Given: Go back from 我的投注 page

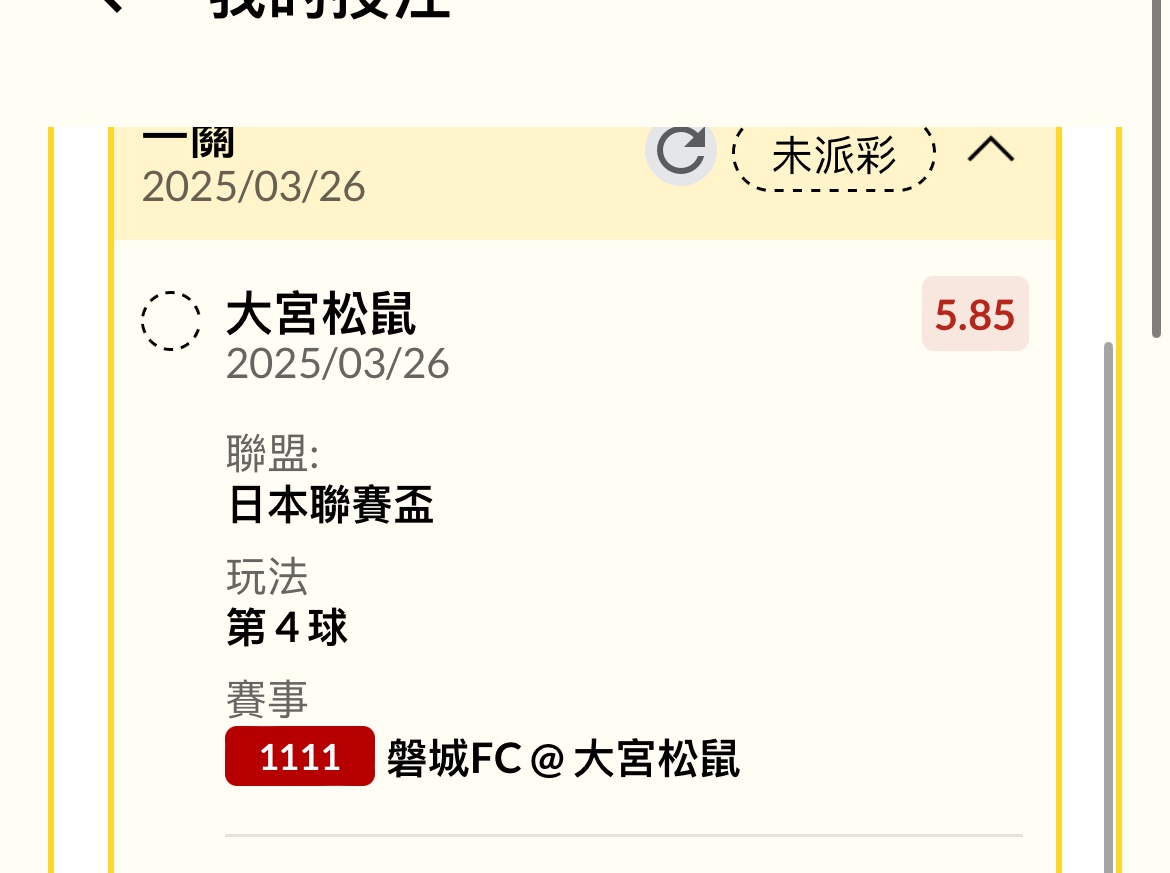Looking at the screenshot, I should pyautogui.click(x=112, y=6).
